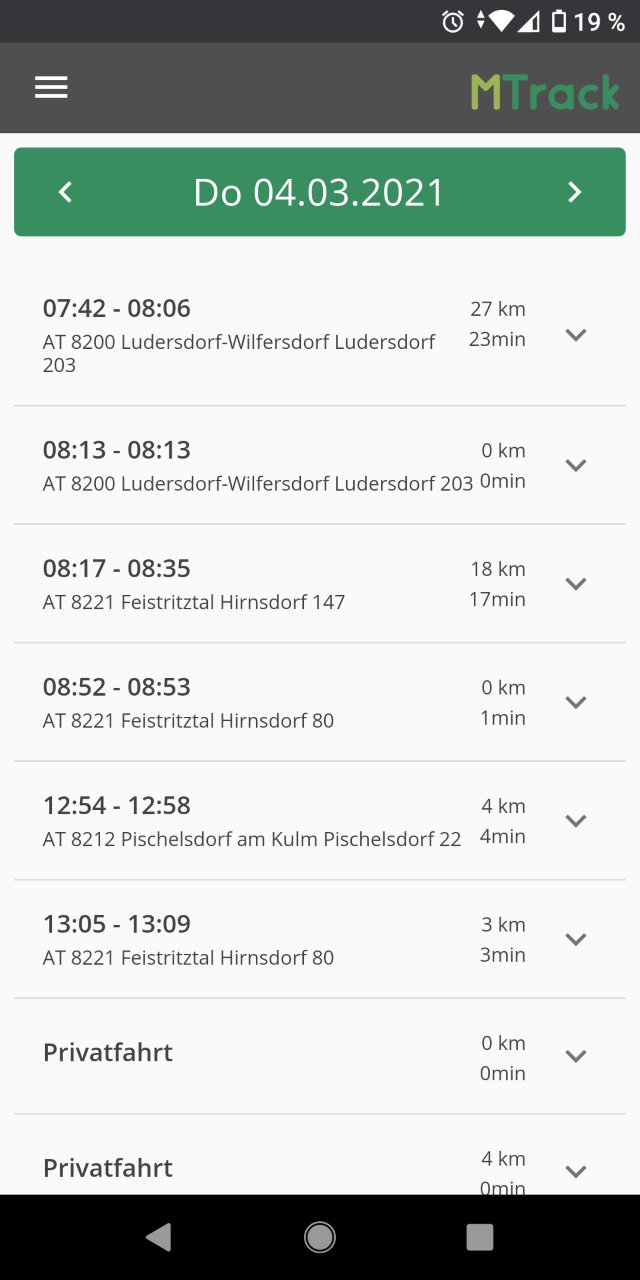Go to the previous day
Screen dimensions: 640x1280
click(66, 192)
